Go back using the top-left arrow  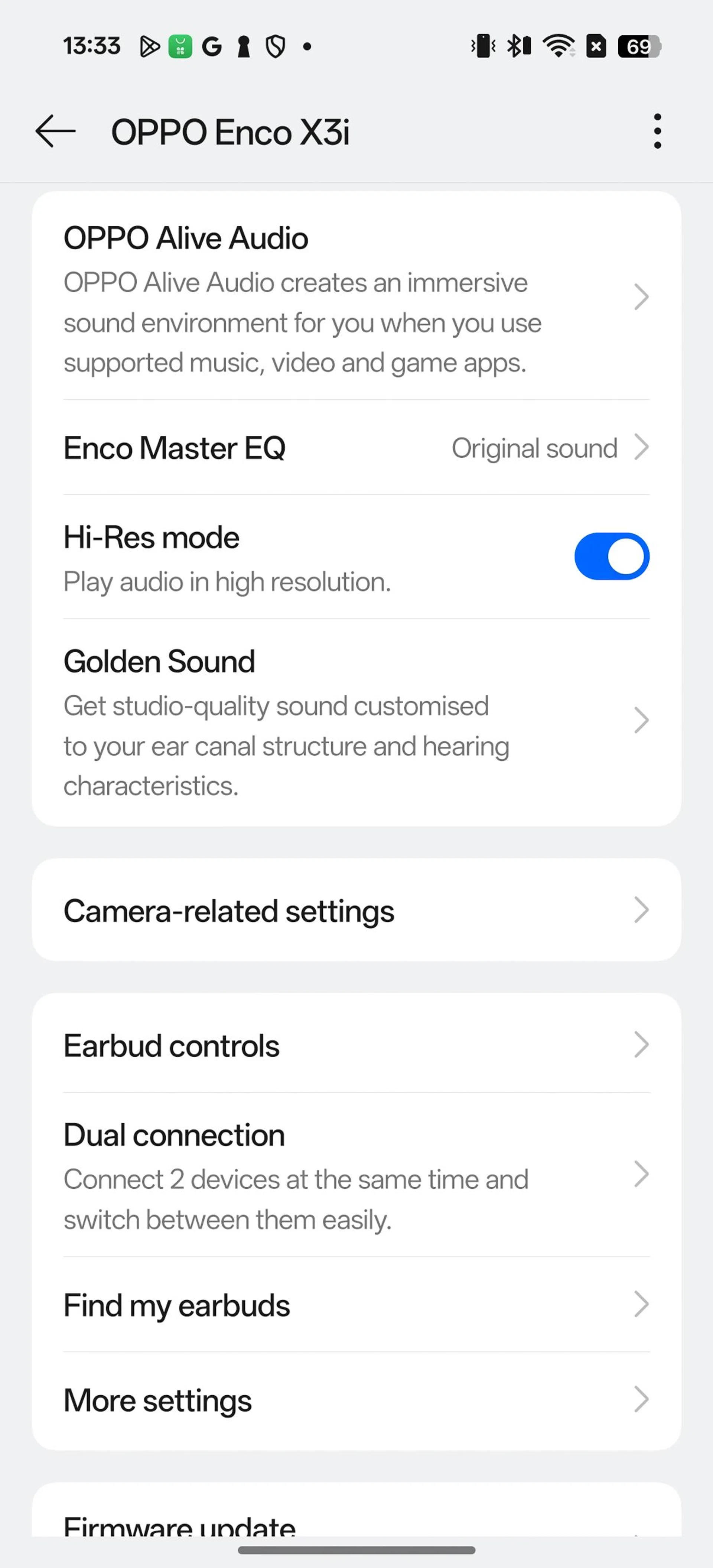(x=55, y=131)
